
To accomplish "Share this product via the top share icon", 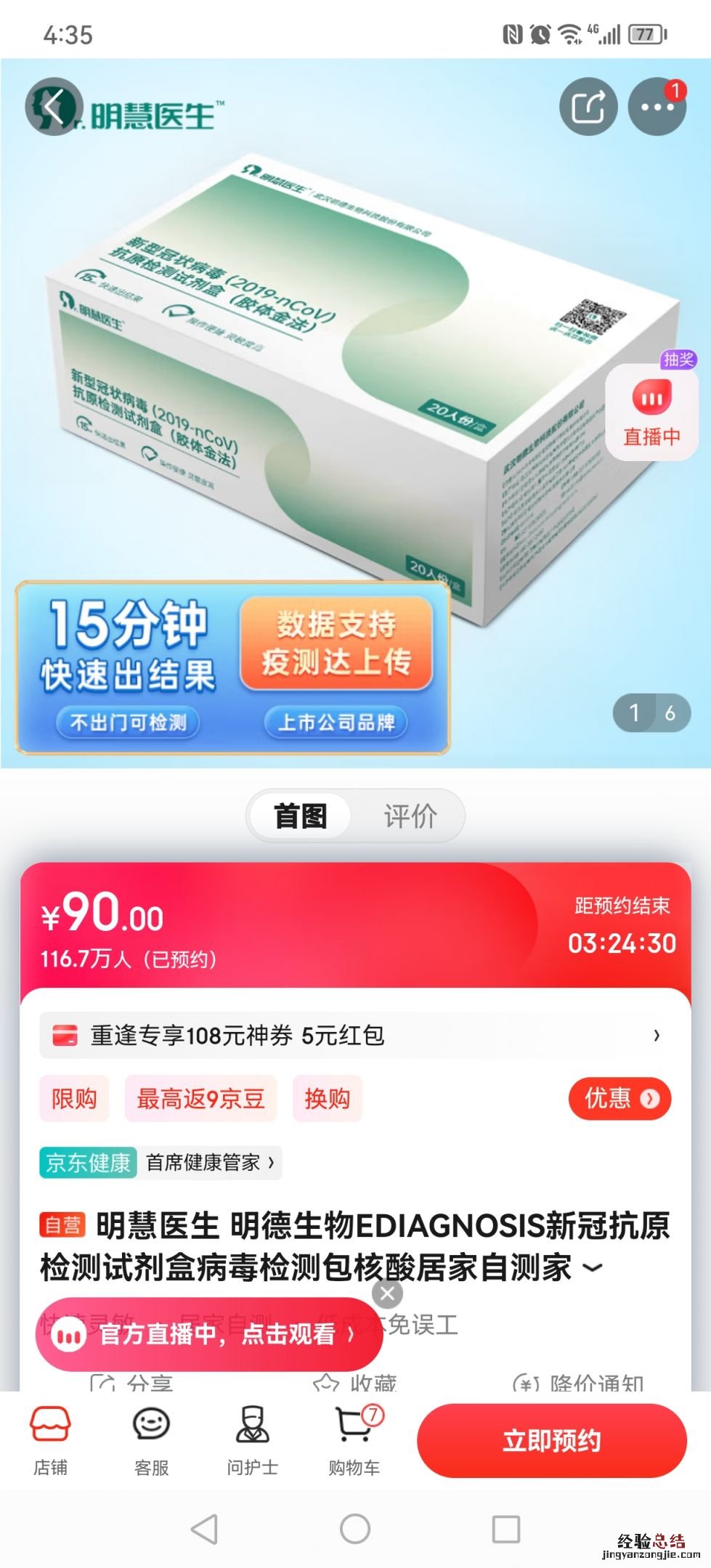I will click(x=588, y=107).
